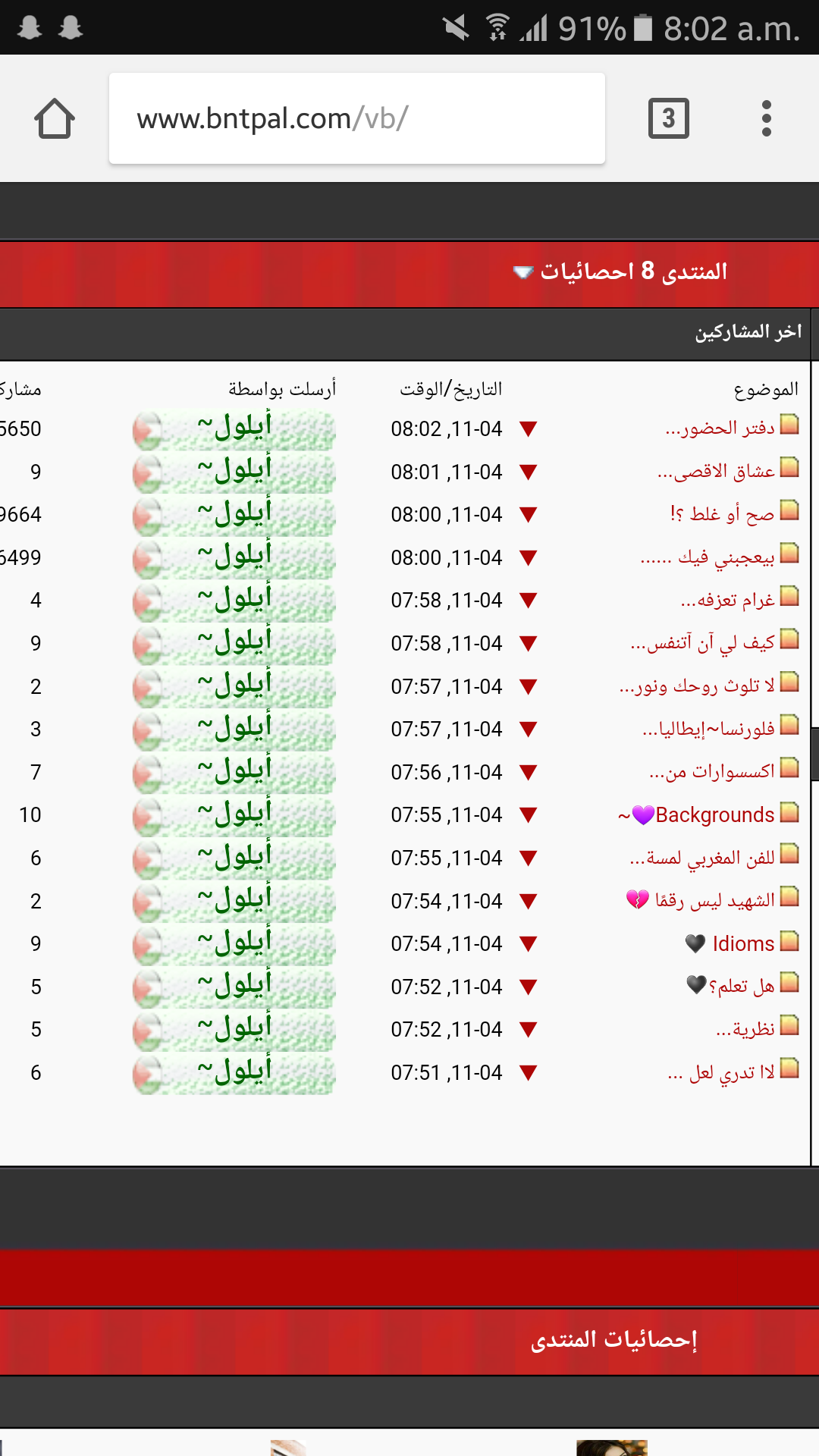Screen dimensions: 819x1456
Task: Open the thread كيف لي آن آتنفس
Action: point(702,643)
